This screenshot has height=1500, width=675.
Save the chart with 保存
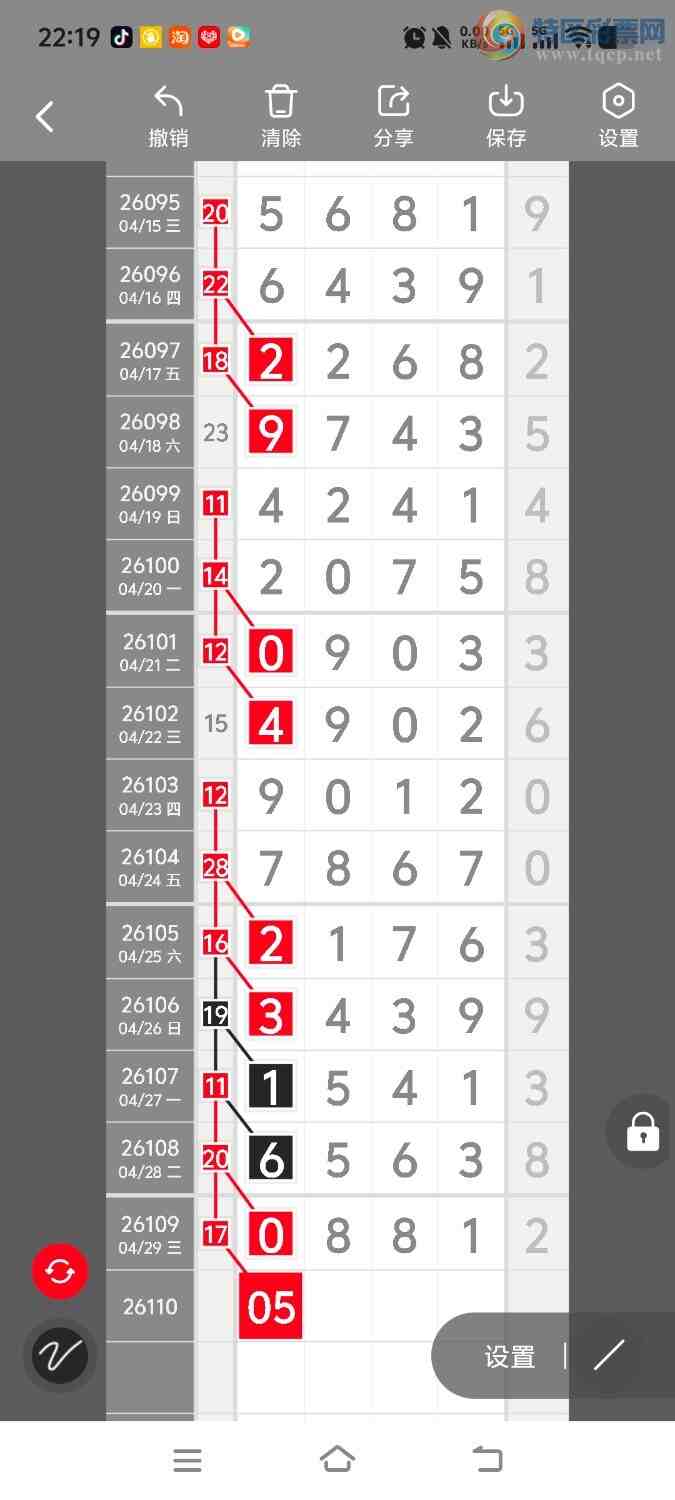pos(506,117)
